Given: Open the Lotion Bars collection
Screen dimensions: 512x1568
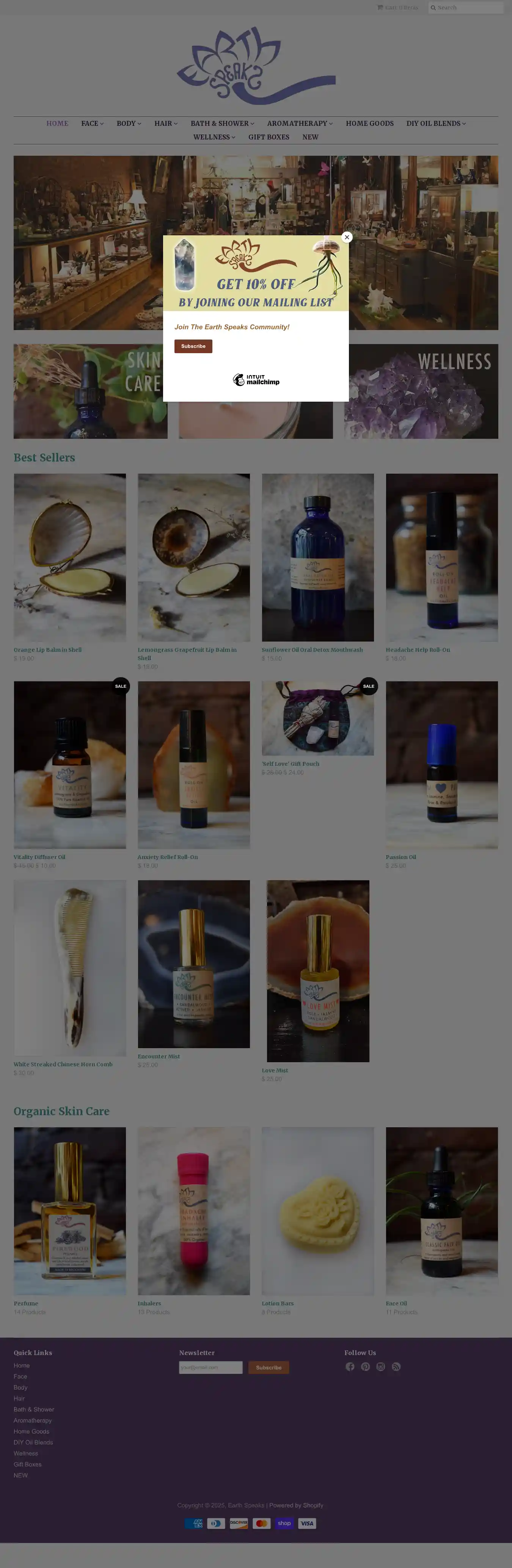Looking at the screenshot, I should point(317,1211).
